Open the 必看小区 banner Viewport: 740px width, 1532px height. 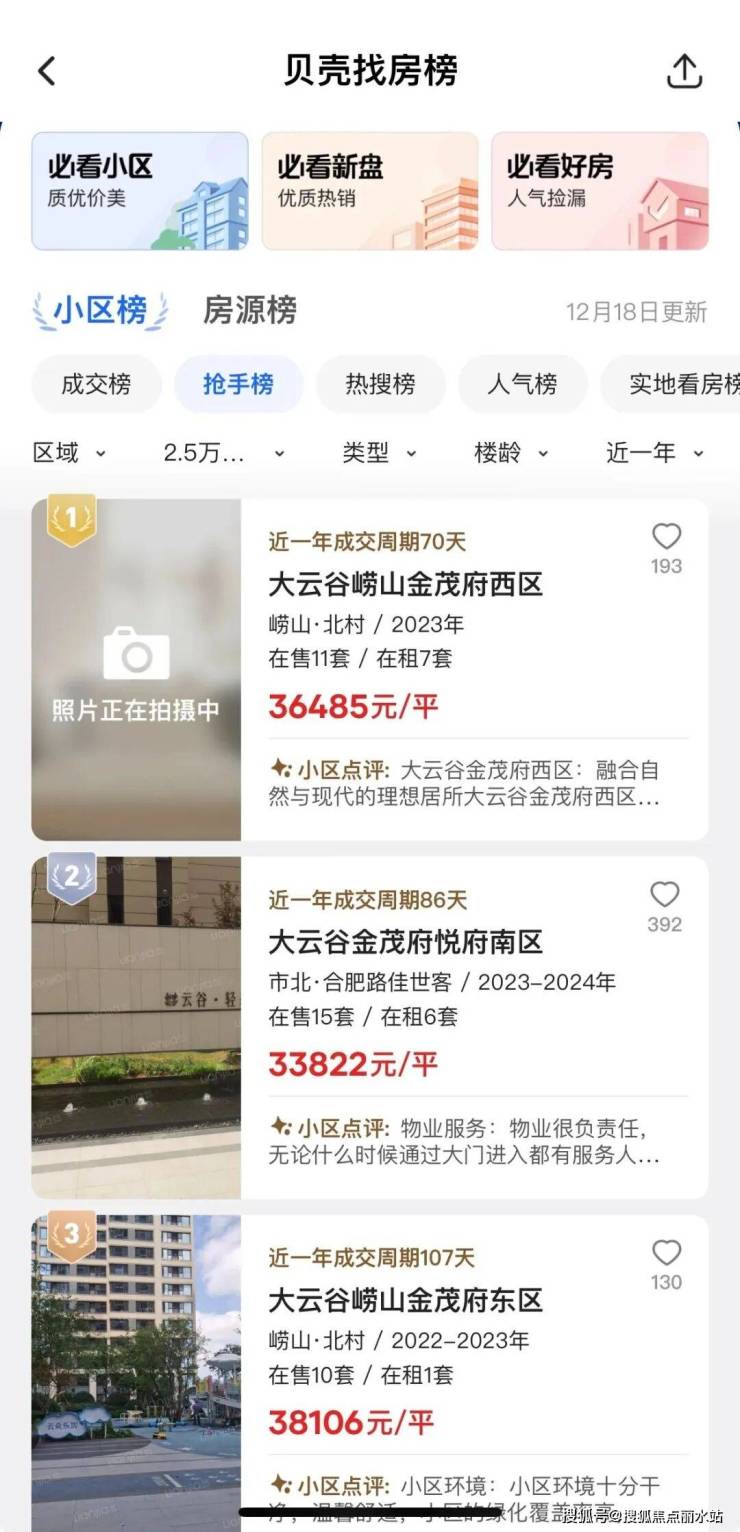[140, 191]
